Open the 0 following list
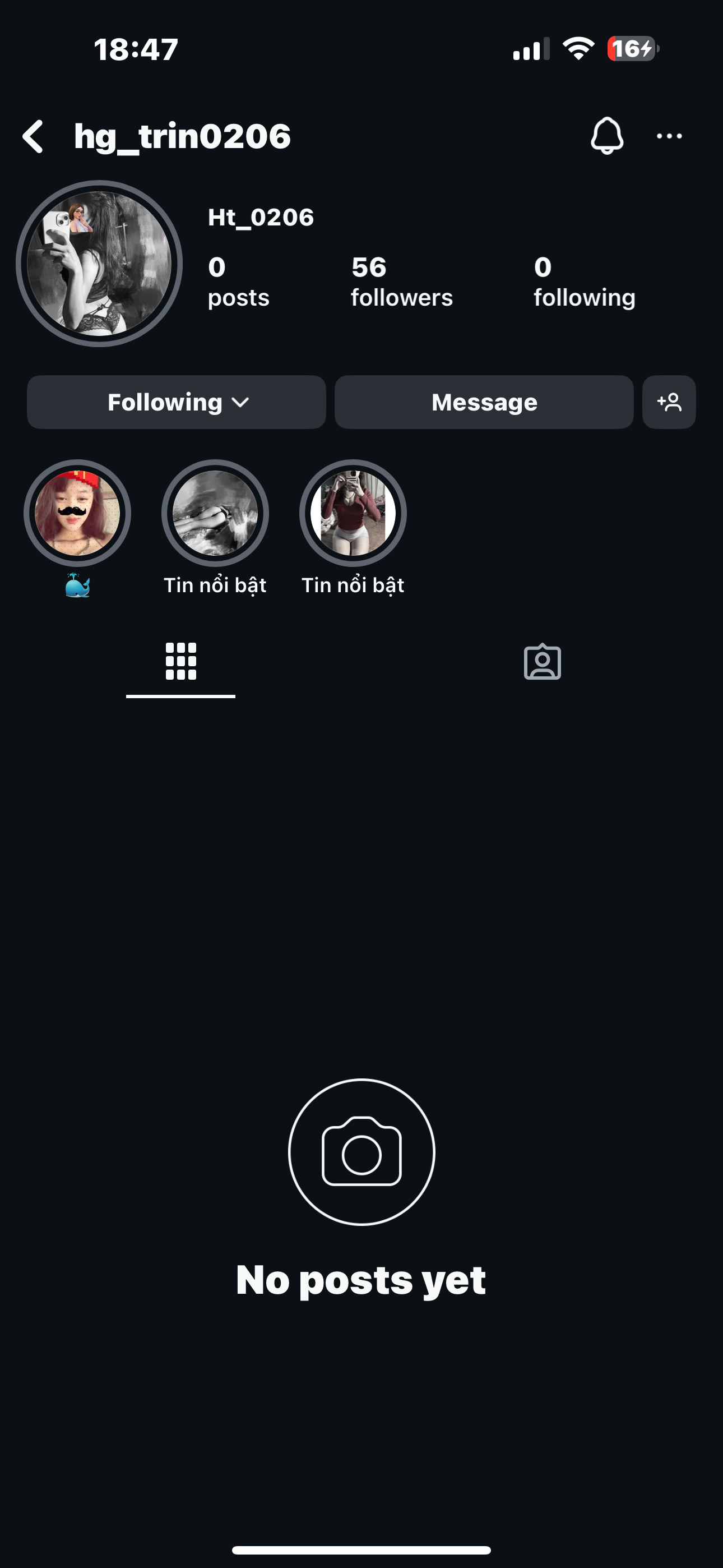 [583, 281]
